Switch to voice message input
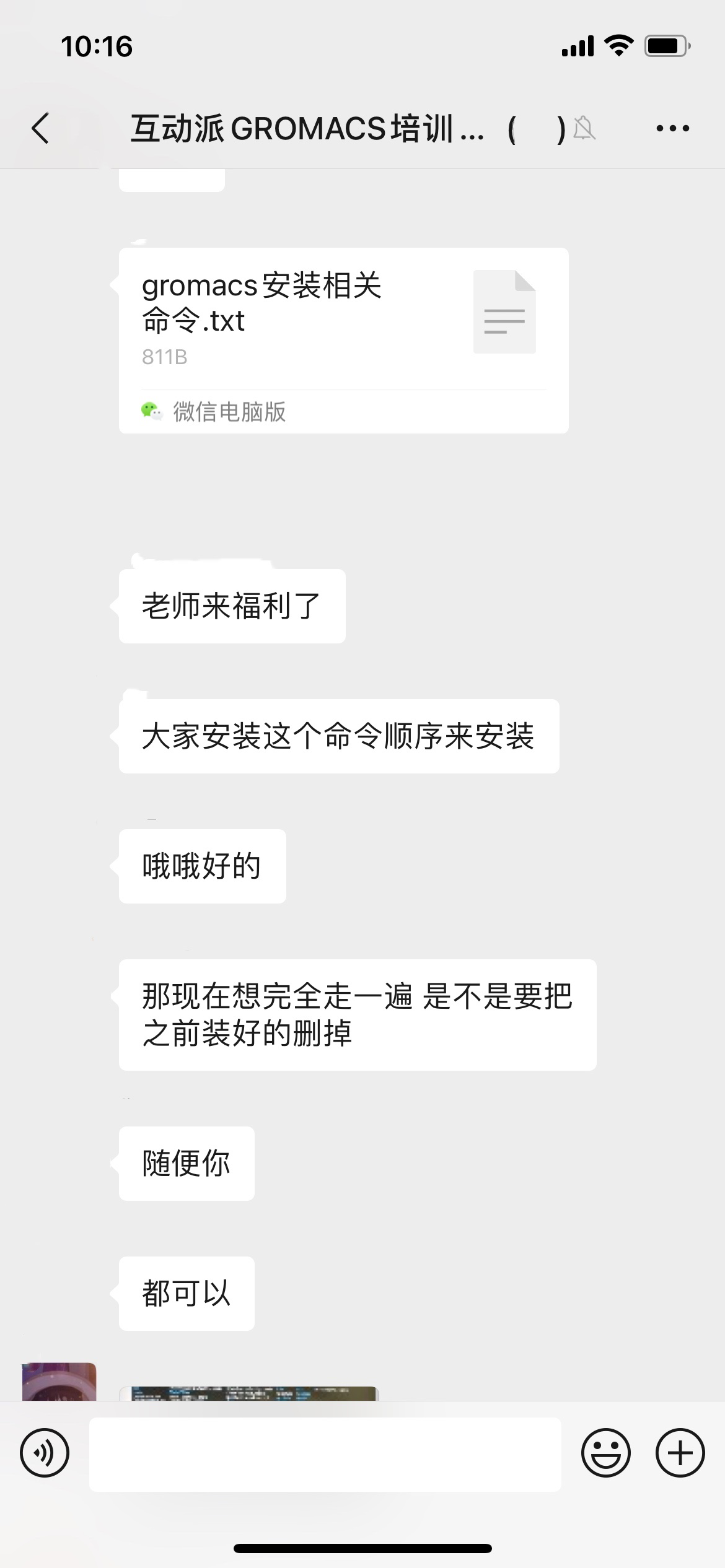Viewport: 725px width, 1568px height. [45, 1453]
